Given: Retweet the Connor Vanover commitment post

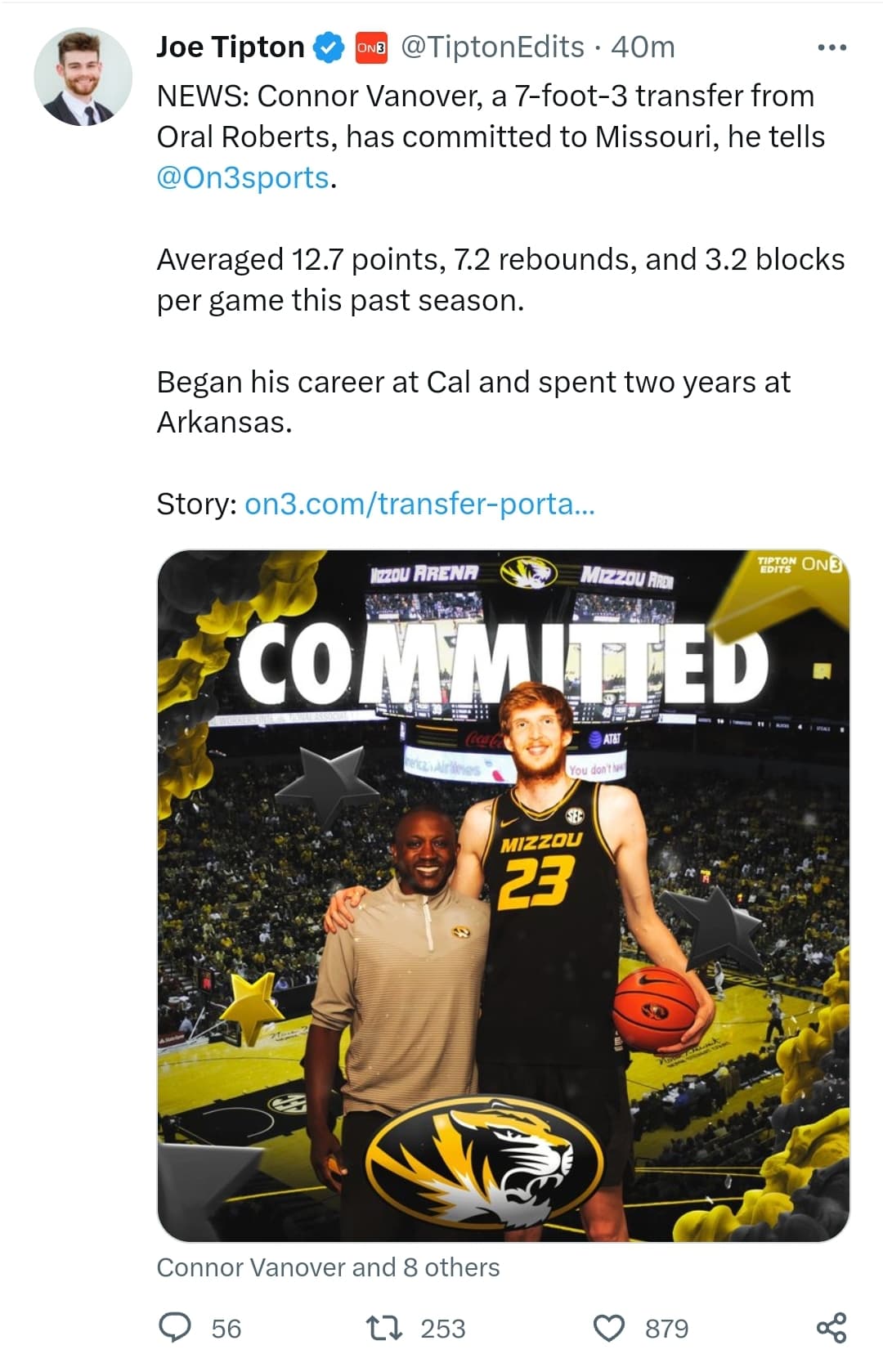Looking at the screenshot, I should pyautogui.click(x=383, y=1328).
